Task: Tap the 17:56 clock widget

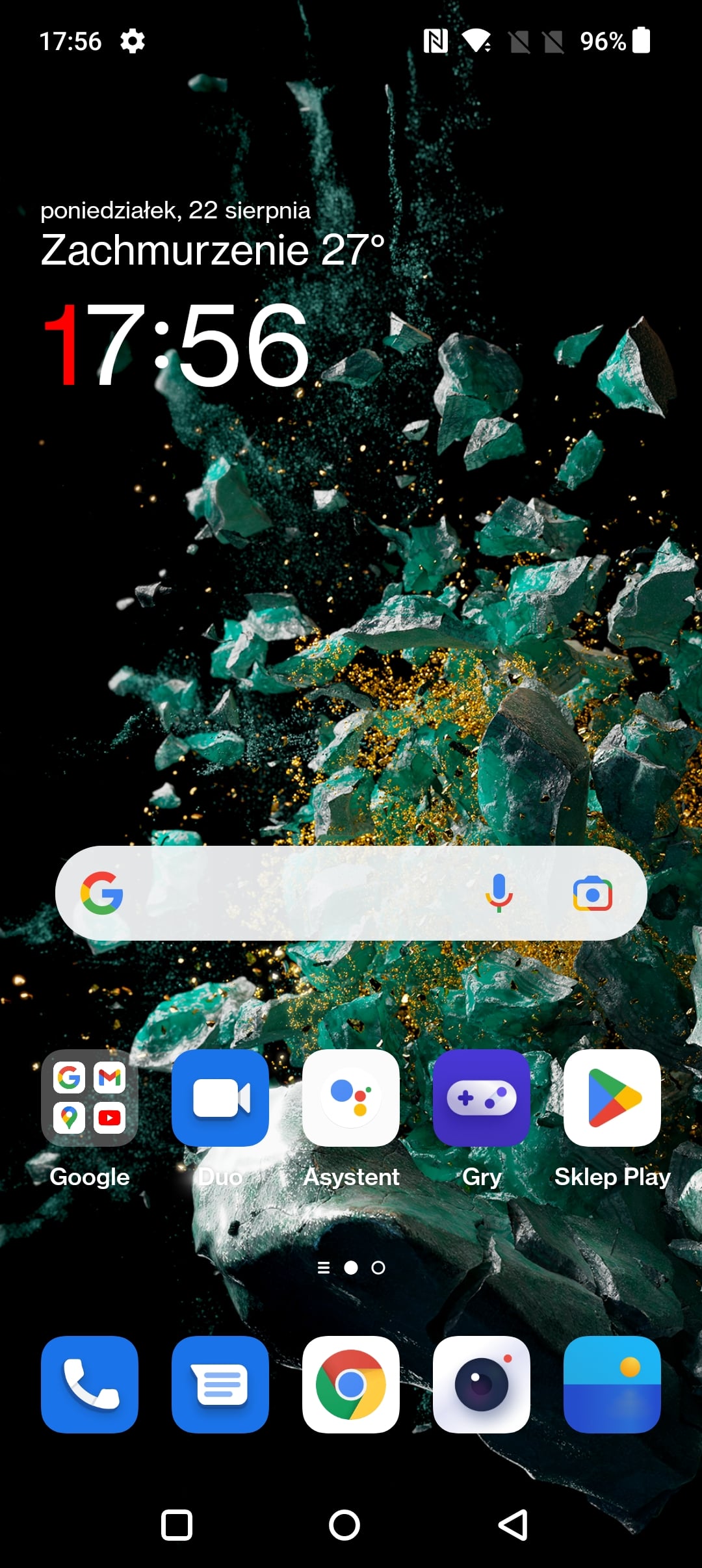Action: pyautogui.click(x=175, y=345)
